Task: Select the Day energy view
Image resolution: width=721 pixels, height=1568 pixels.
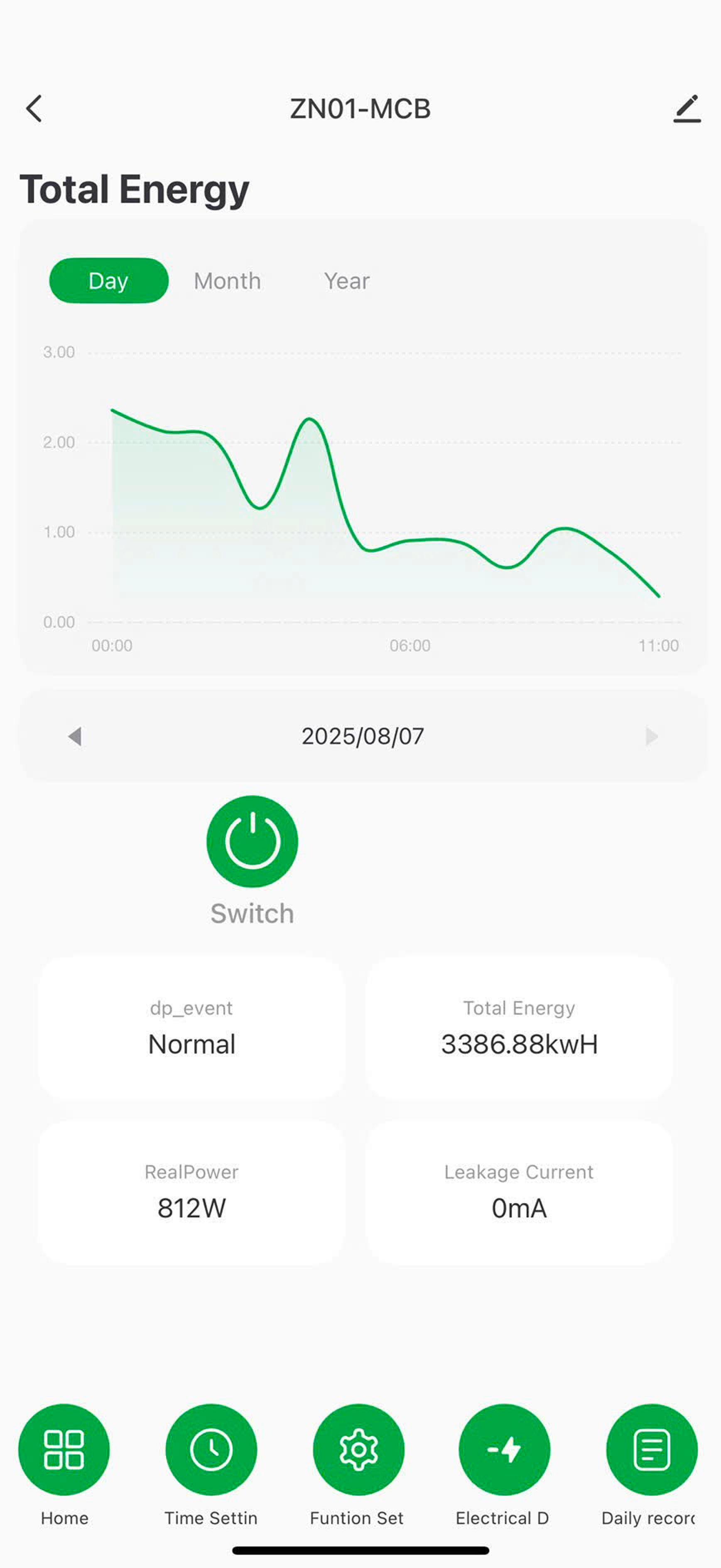Action: point(109,280)
